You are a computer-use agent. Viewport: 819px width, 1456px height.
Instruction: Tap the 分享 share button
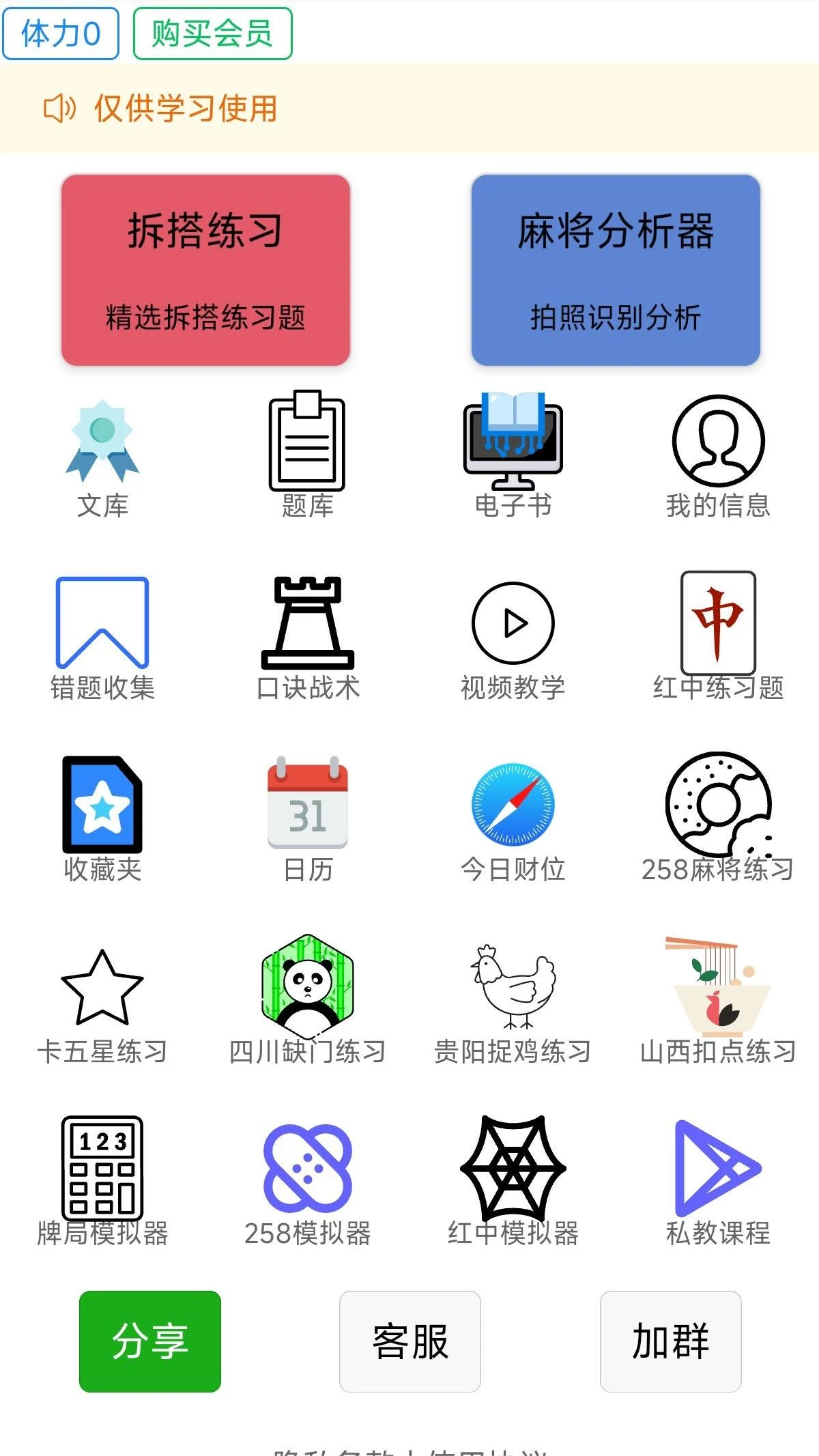(x=150, y=1341)
